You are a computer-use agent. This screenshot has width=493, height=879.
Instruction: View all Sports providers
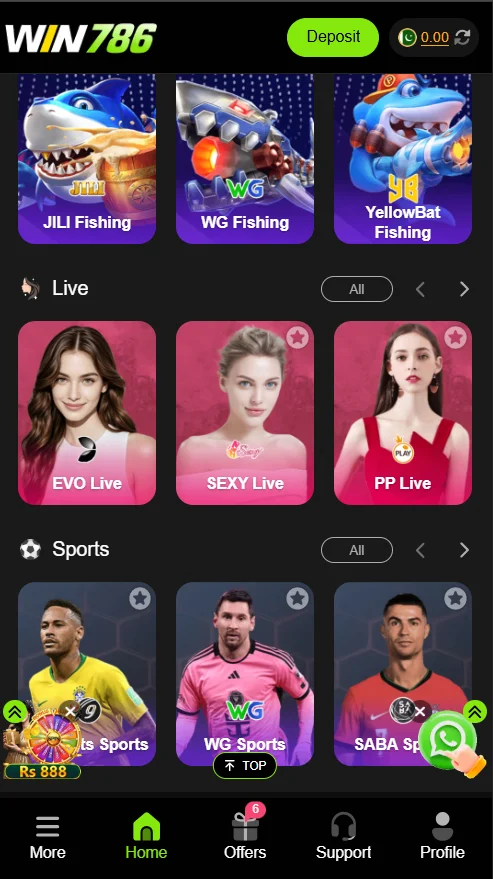[x=357, y=550]
